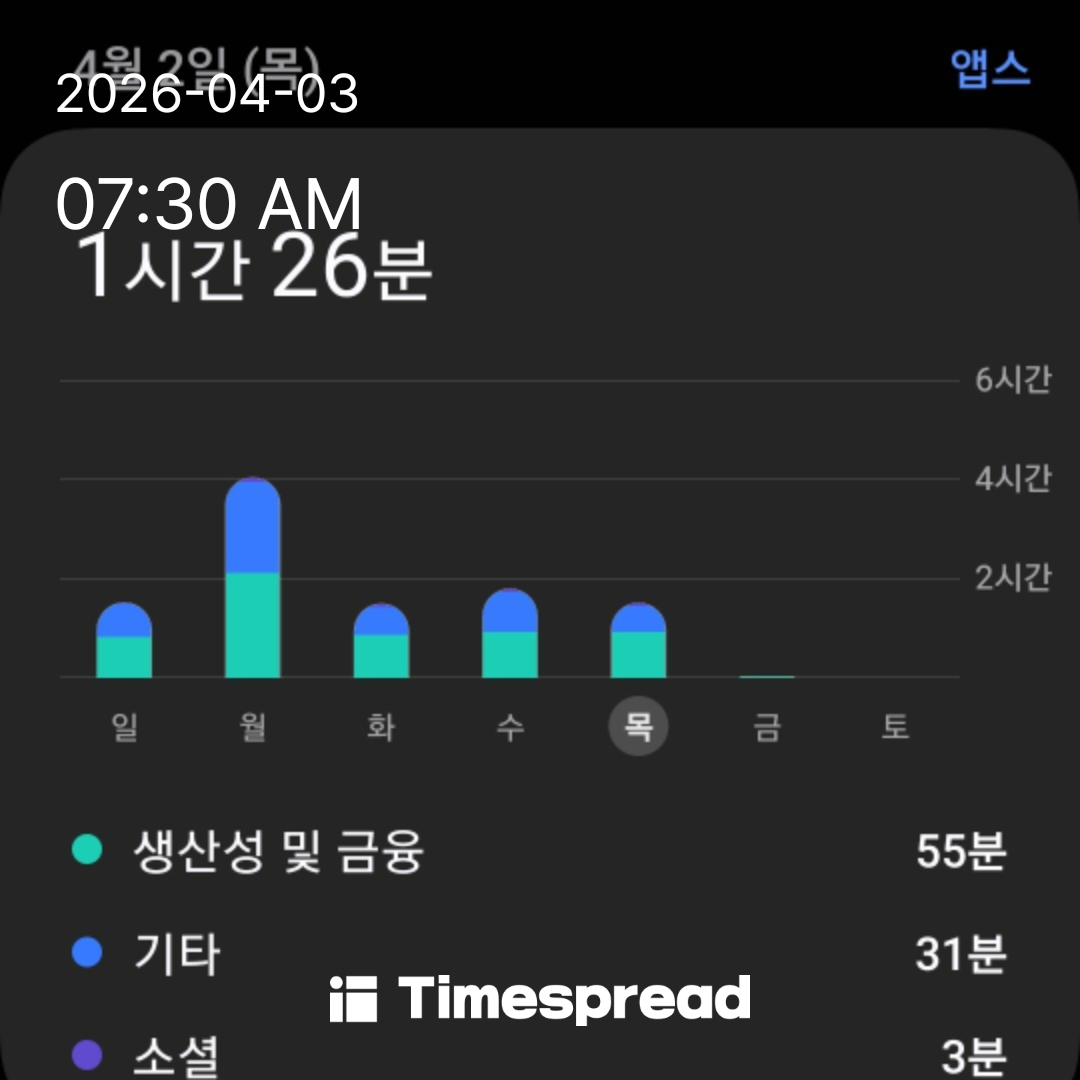Show screen time for 금

tap(767, 727)
